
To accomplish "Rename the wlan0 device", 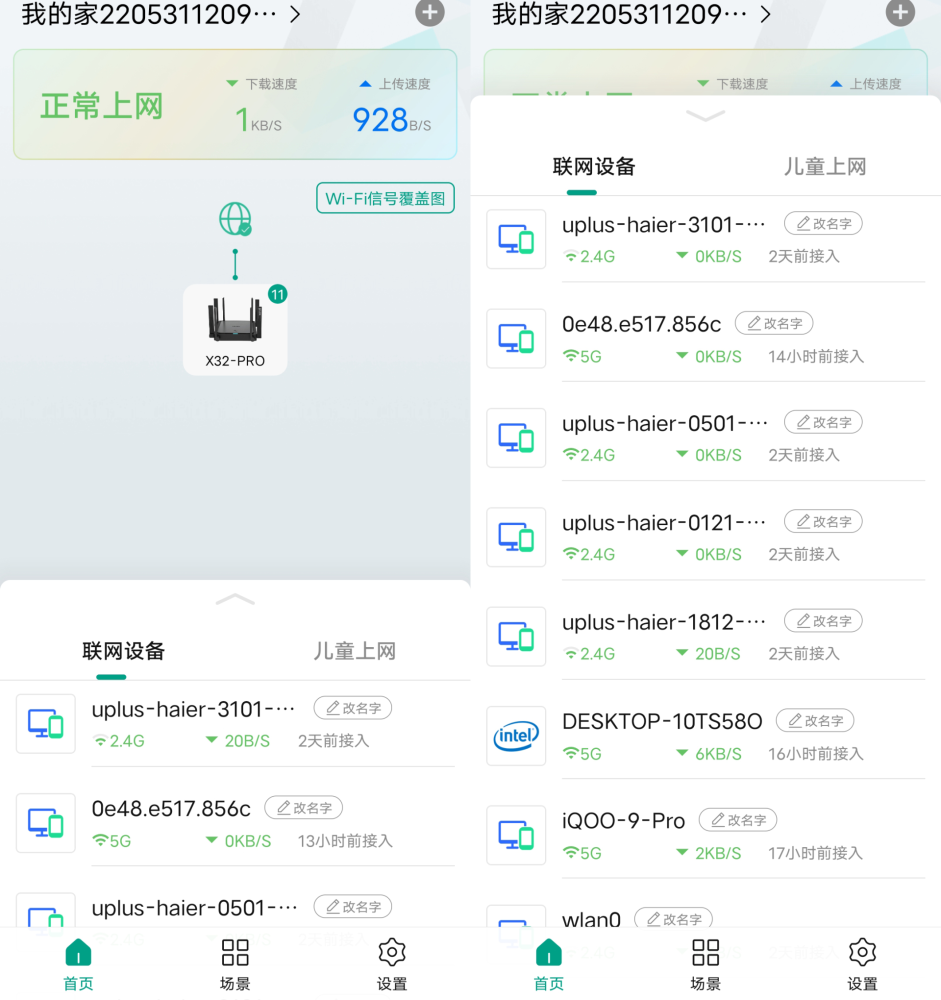I will 674,919.
